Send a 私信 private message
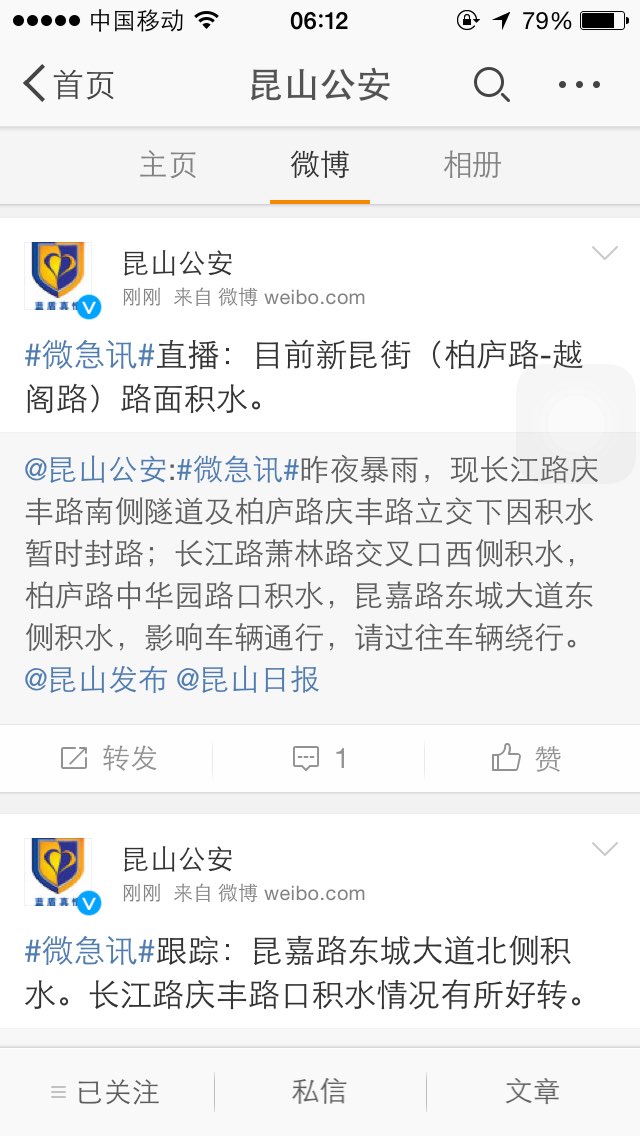 pyautogui.click(x=320, y=1092)
